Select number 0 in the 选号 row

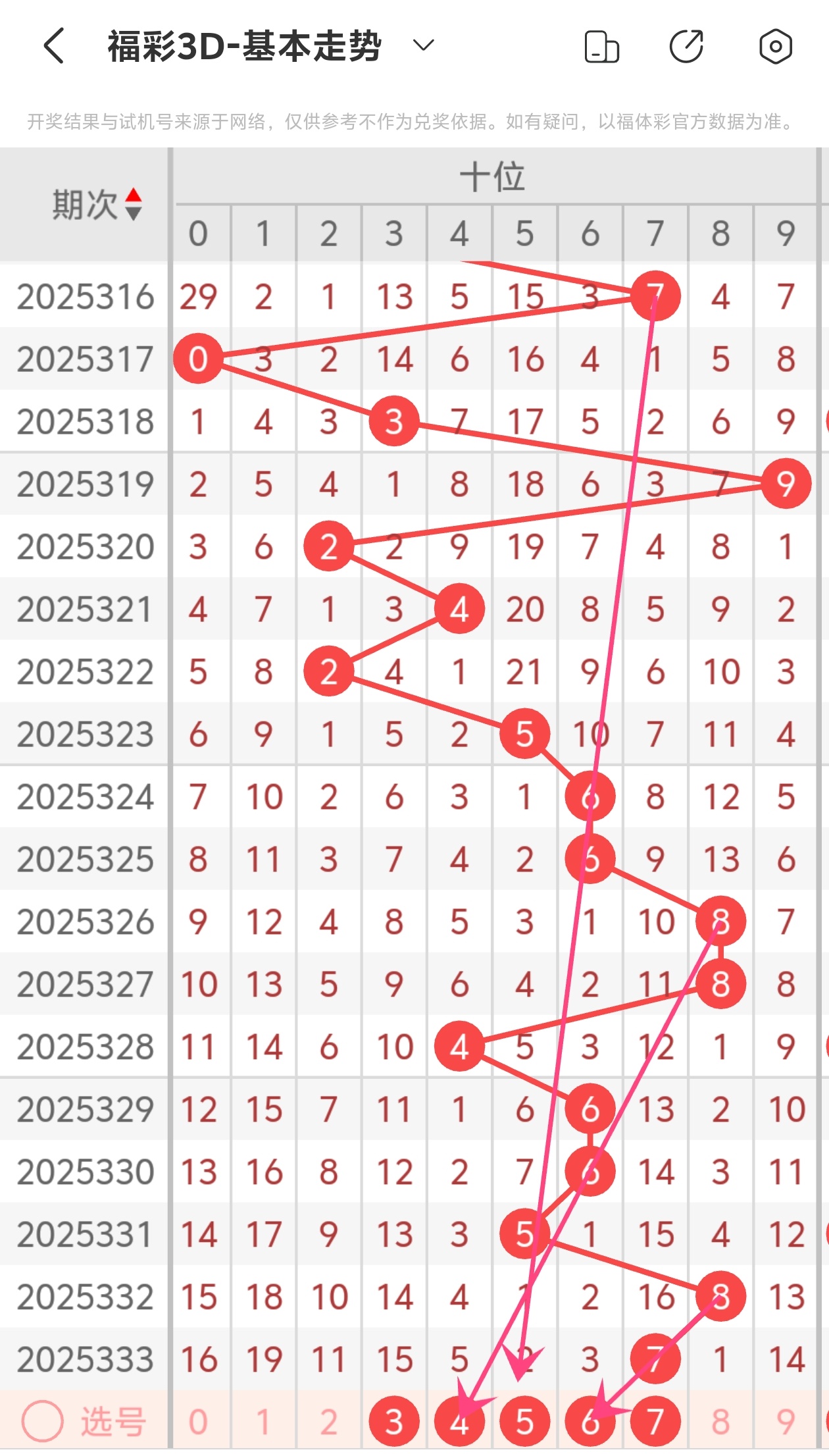coord(198,1422)
